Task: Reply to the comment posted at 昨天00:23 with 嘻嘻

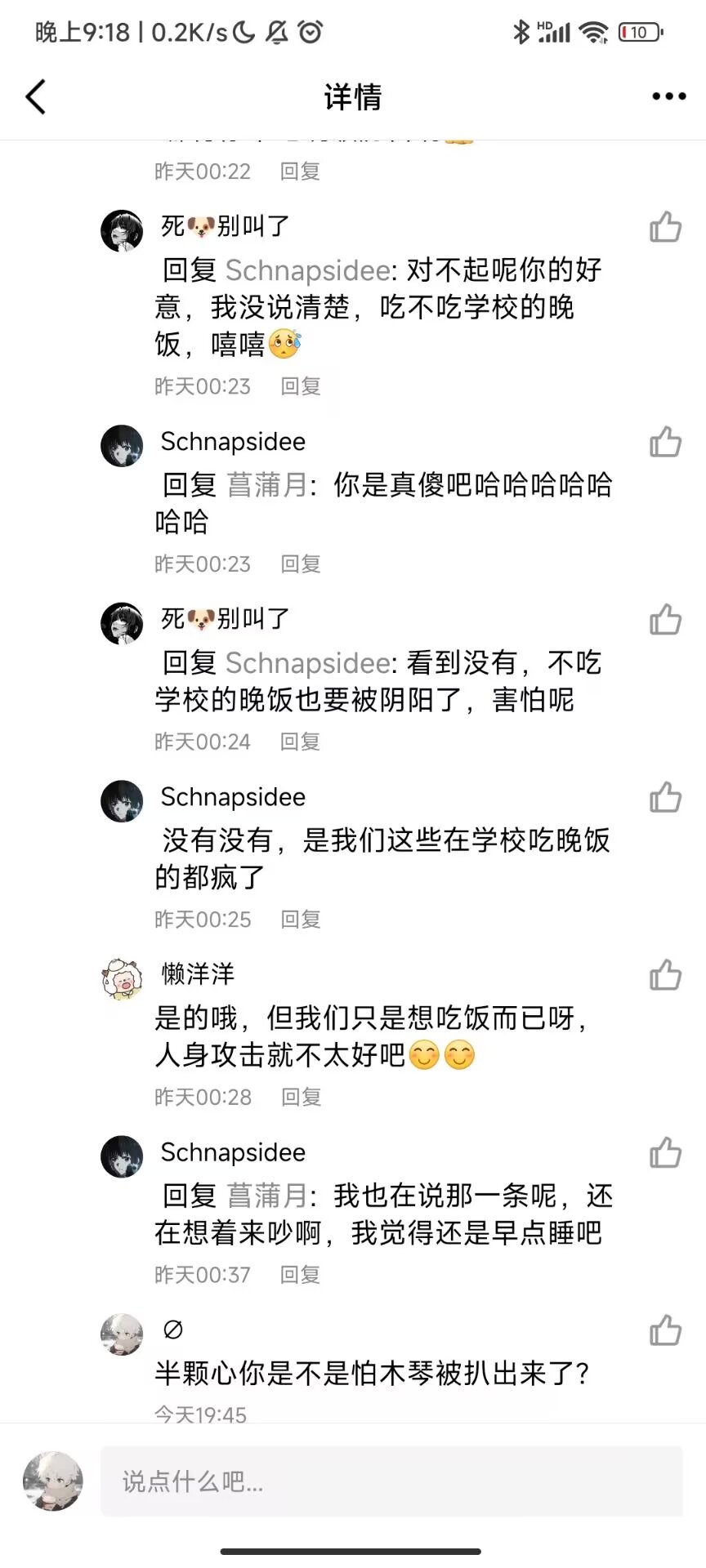Action: (x=300, y=386)
